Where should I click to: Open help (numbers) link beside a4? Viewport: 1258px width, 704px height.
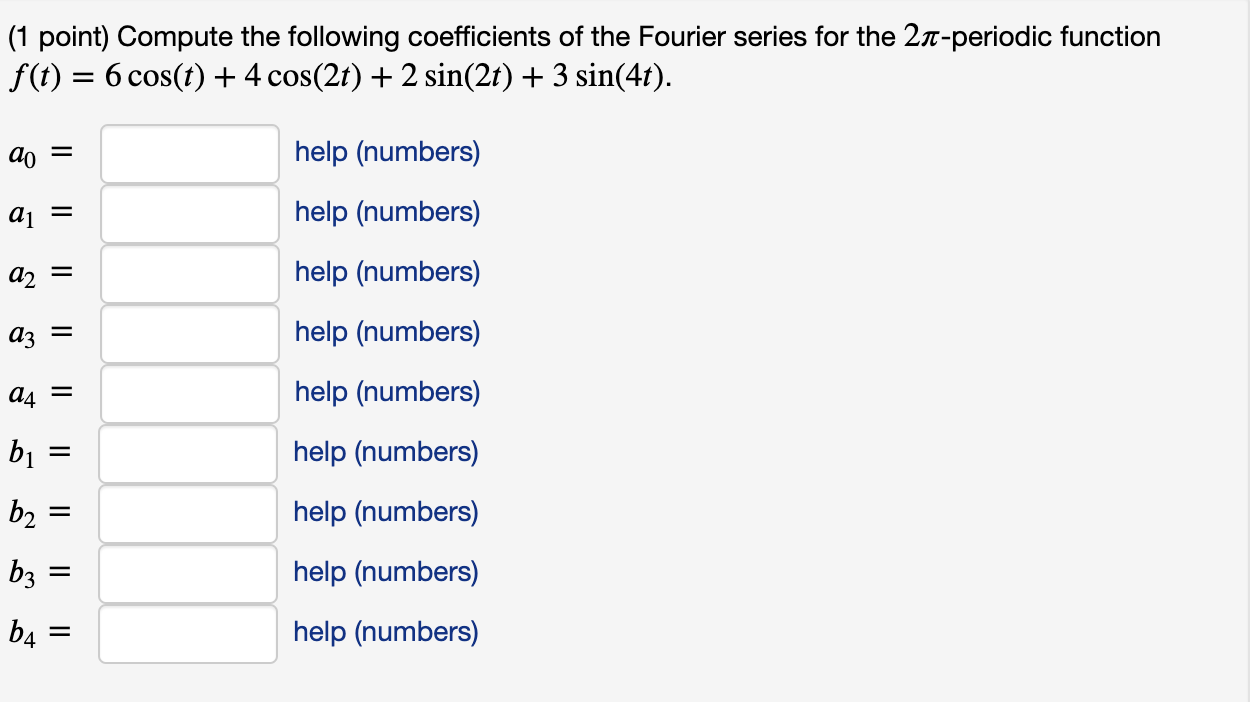[x=388, y=393]
